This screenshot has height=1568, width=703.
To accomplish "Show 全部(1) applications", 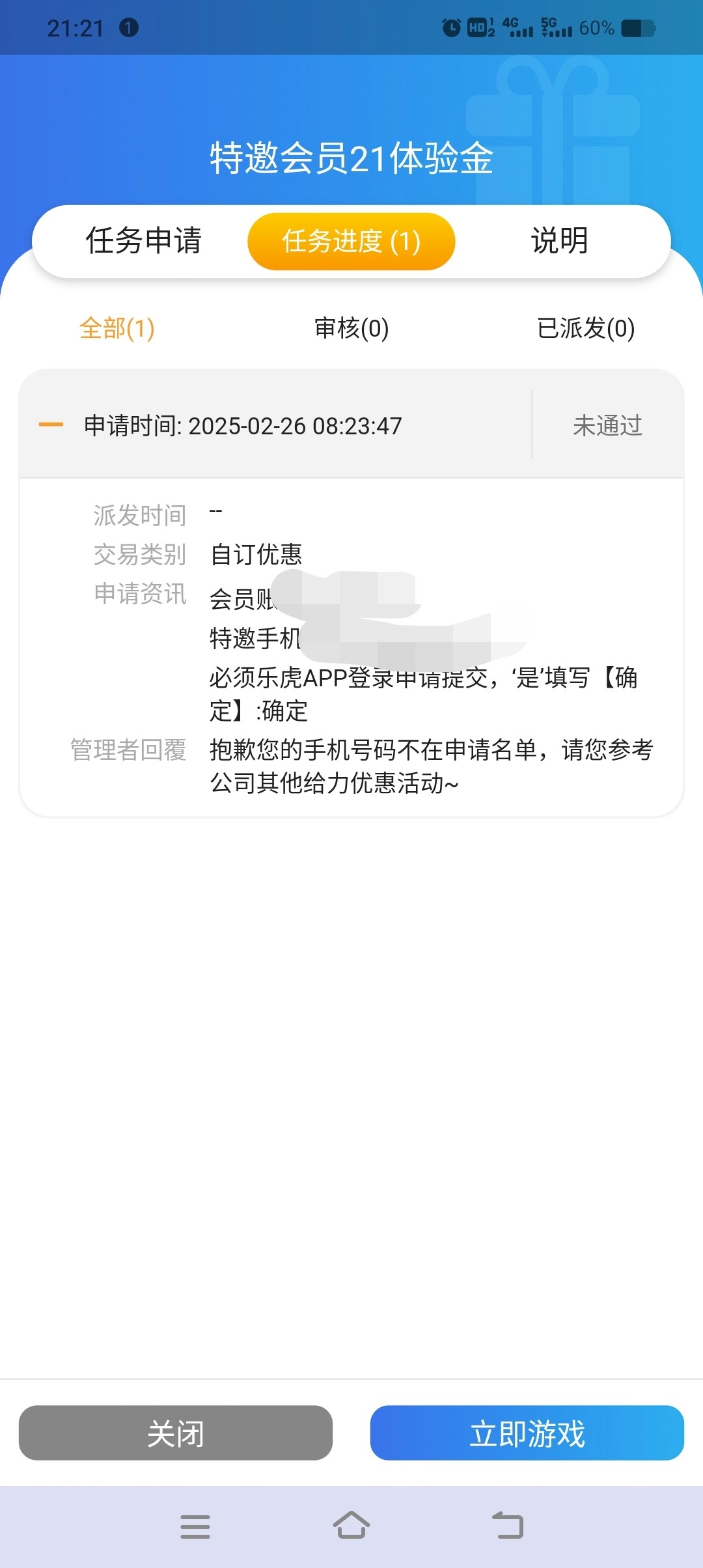I will click(x=117, y=328).
